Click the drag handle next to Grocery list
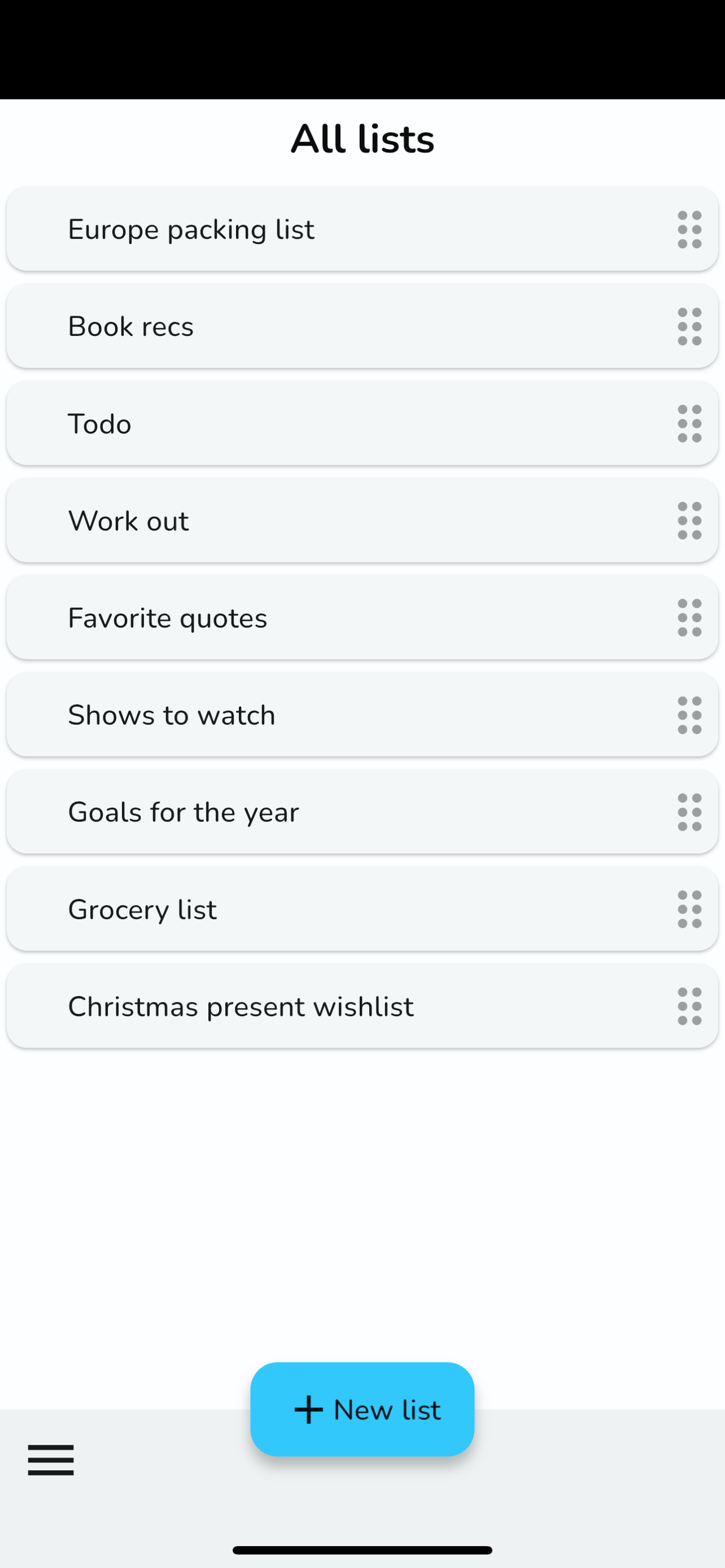Viewport: 725px width, 1568px height. coord(689,909)
